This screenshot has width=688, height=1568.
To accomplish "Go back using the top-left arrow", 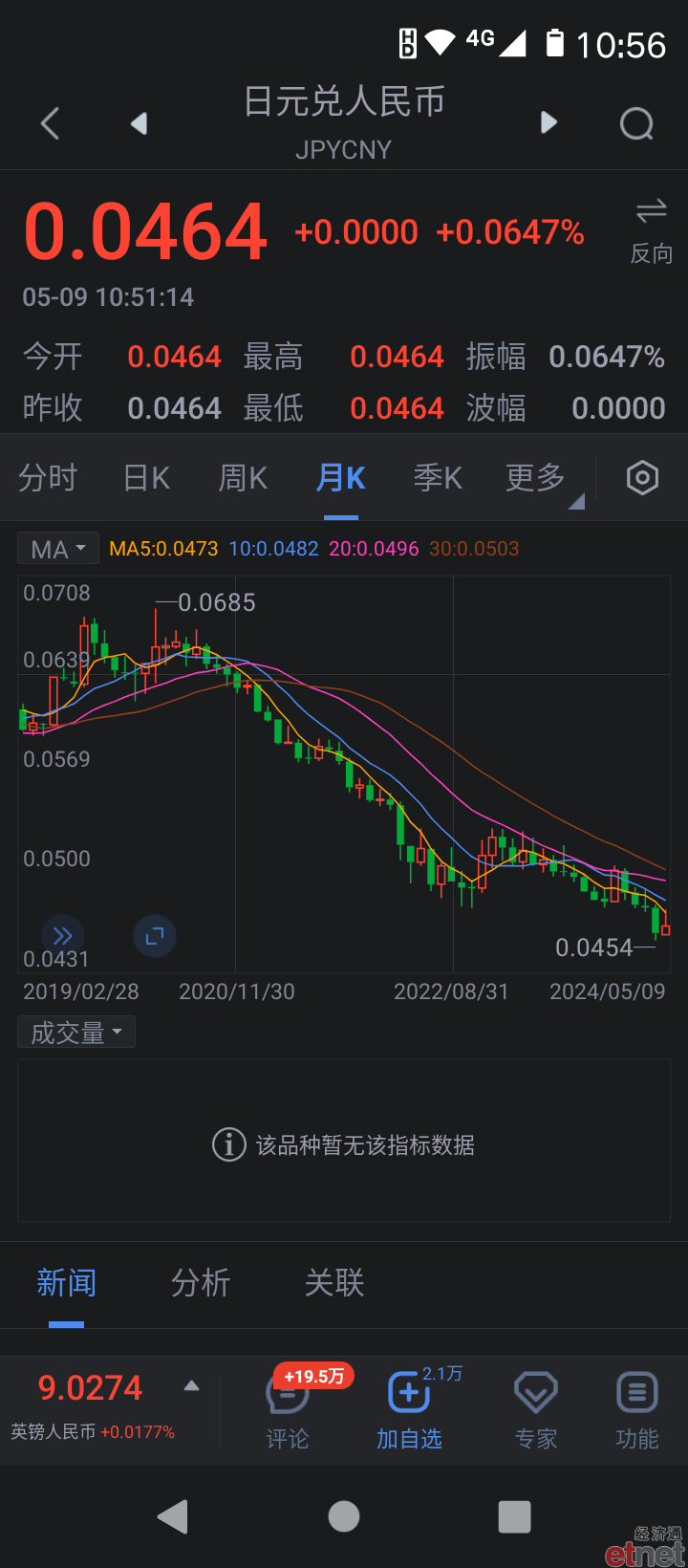I will pos(51,123).
